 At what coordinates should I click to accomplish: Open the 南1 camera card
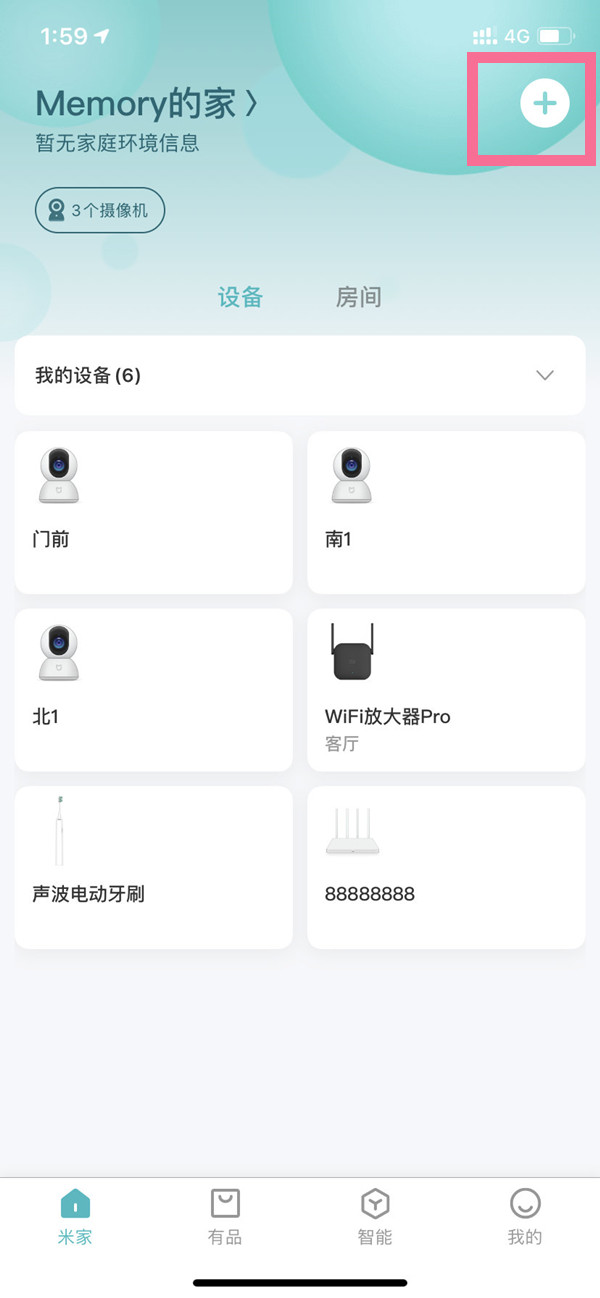pos(445,512)
